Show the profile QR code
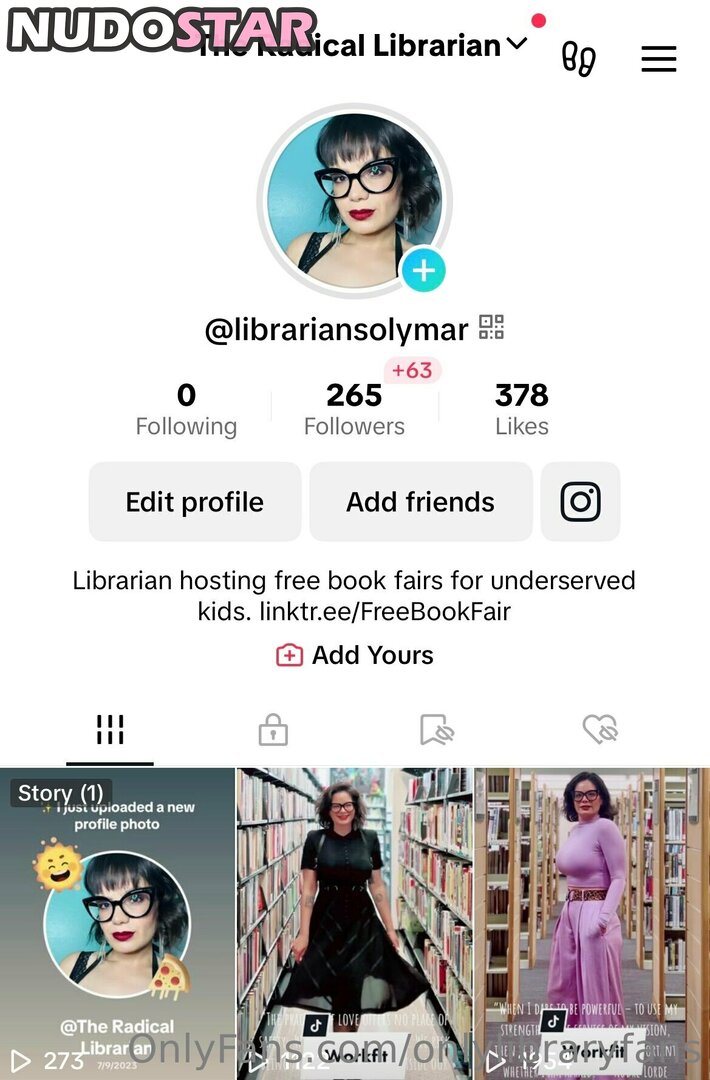The height and width of the screenshot is (1080, 710). [x=491, y=327]
